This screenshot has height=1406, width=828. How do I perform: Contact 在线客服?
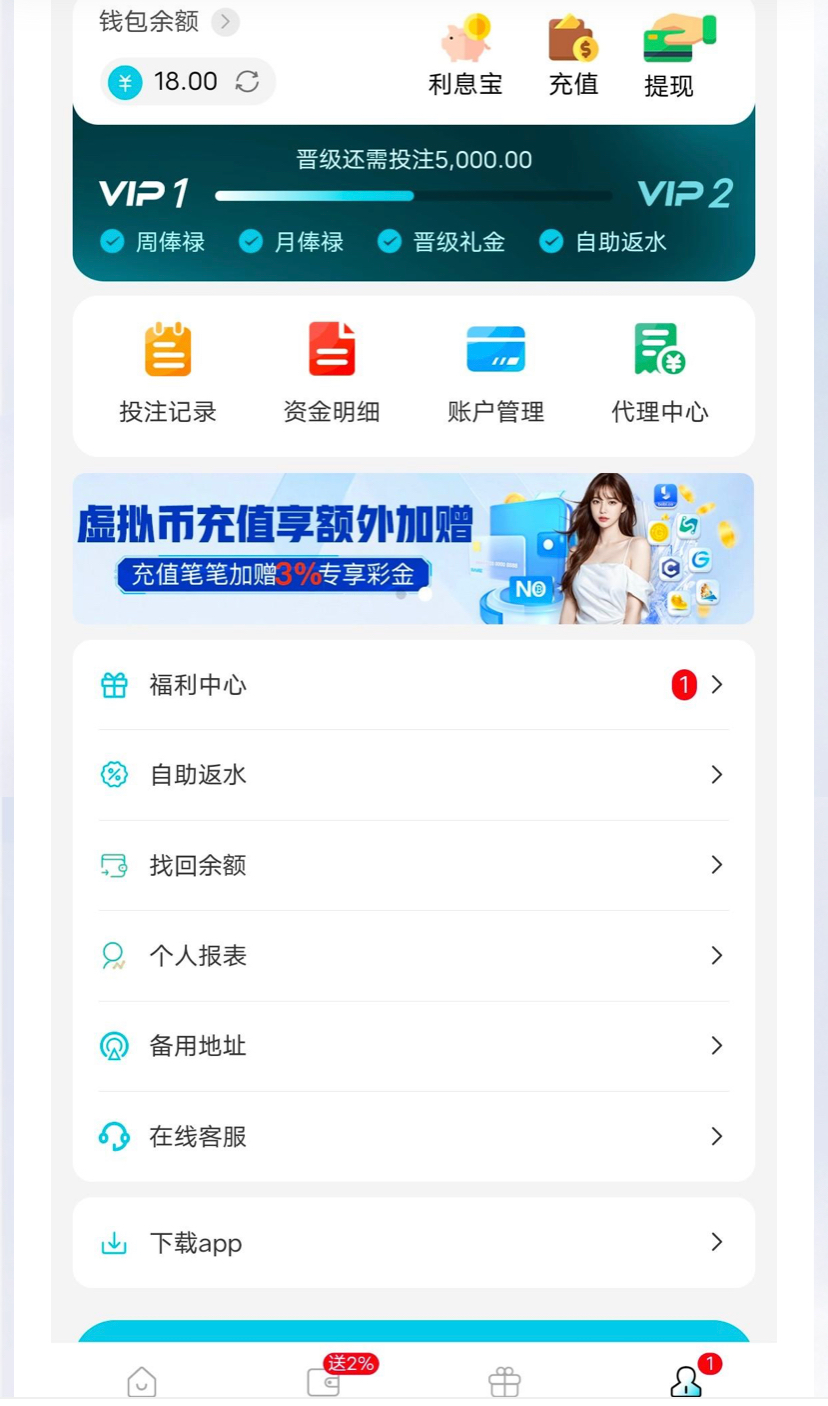(x=413, y=1136)
